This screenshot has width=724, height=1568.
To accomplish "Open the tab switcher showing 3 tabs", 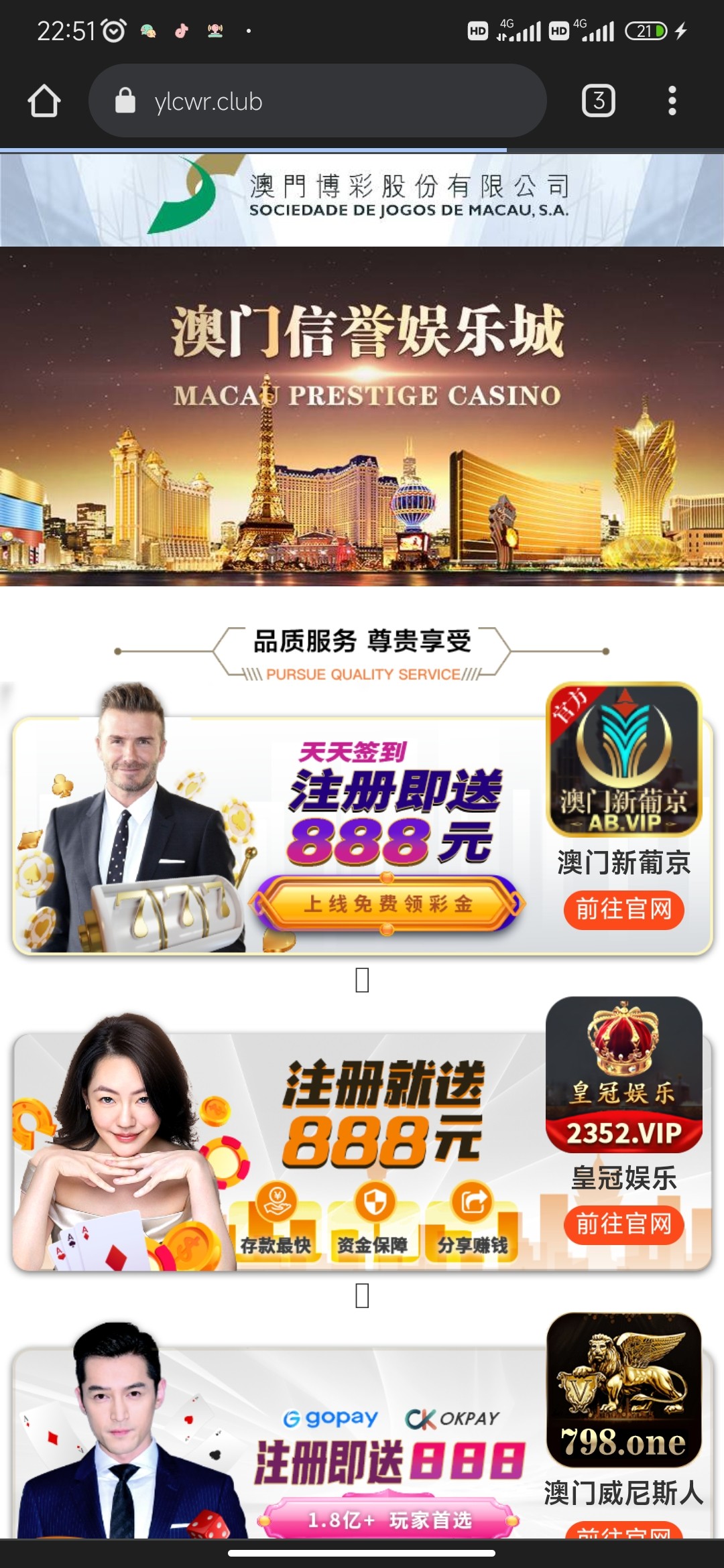I will click(x=598, y=101).
